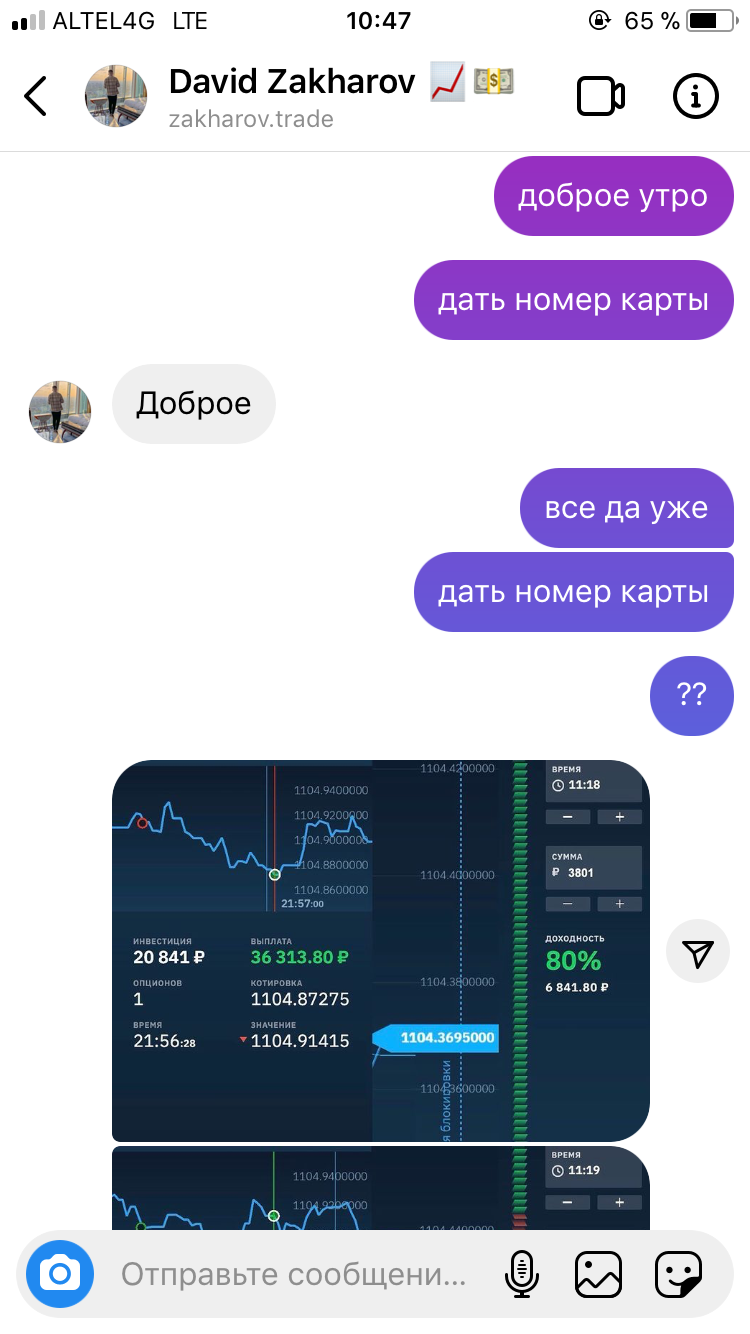Start a video call with David Zakharov

(x=601, y=96)
